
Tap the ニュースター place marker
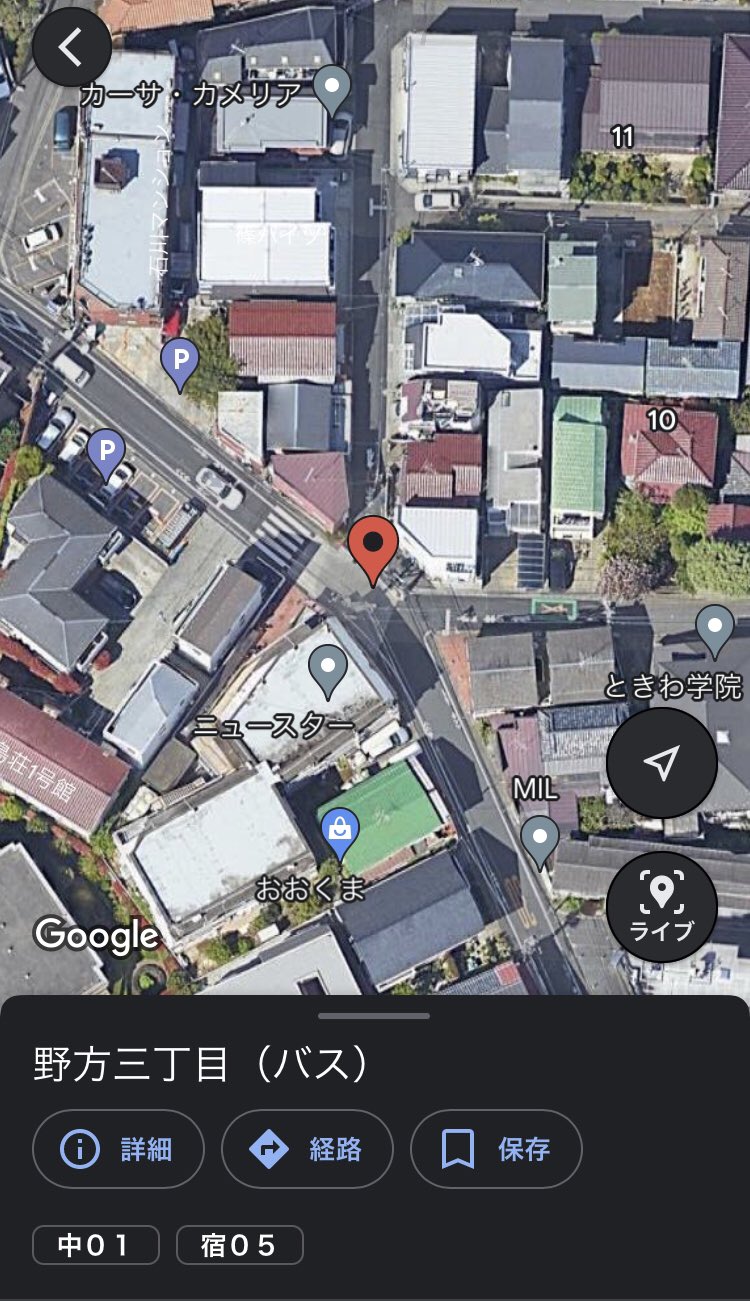327,669
